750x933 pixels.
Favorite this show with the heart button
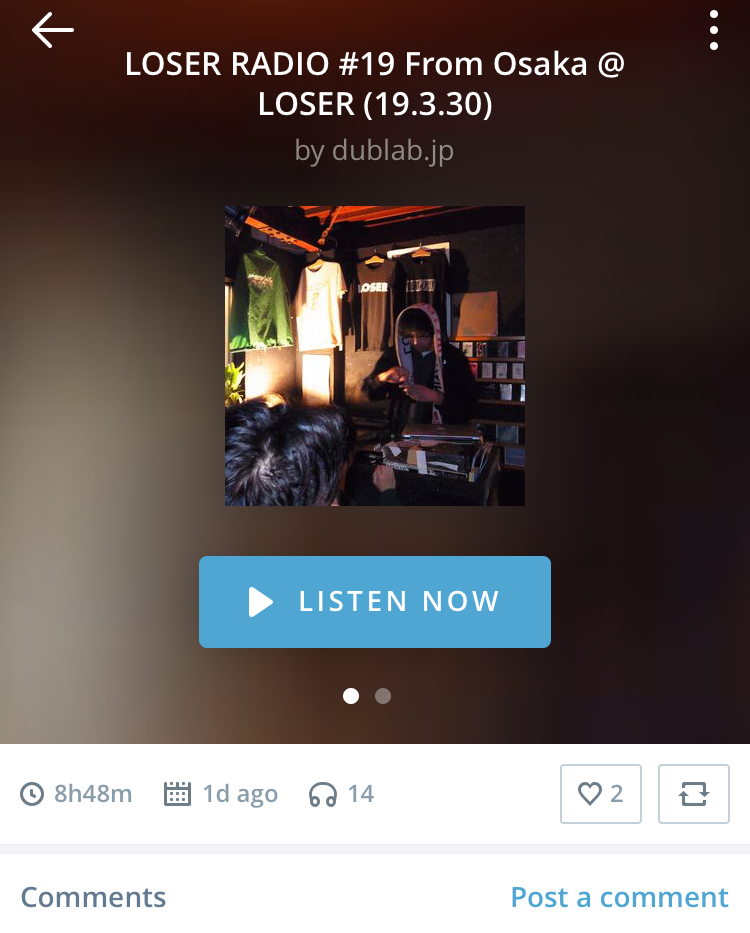pos(600,794)
